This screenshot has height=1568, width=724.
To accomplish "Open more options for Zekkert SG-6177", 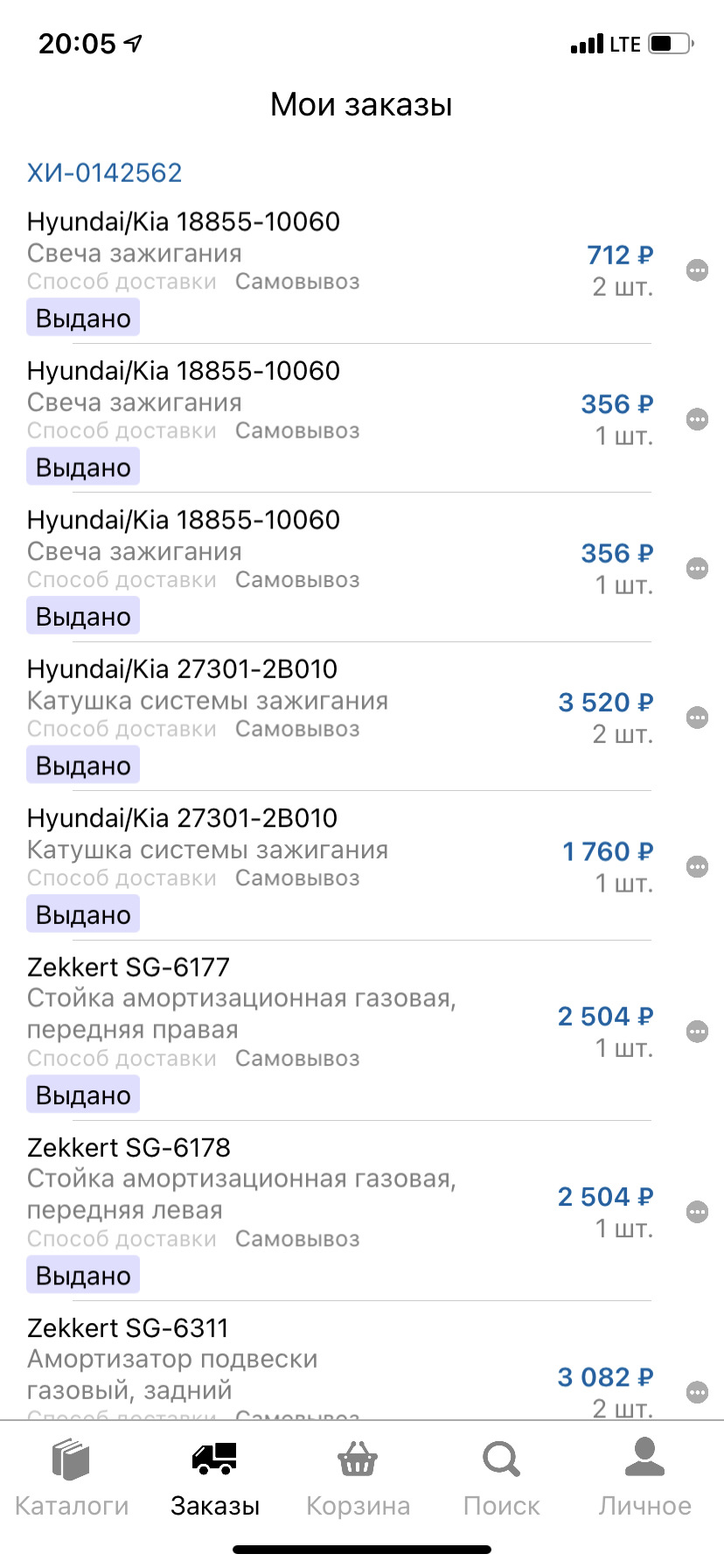I will click(x=697, y=1032).
